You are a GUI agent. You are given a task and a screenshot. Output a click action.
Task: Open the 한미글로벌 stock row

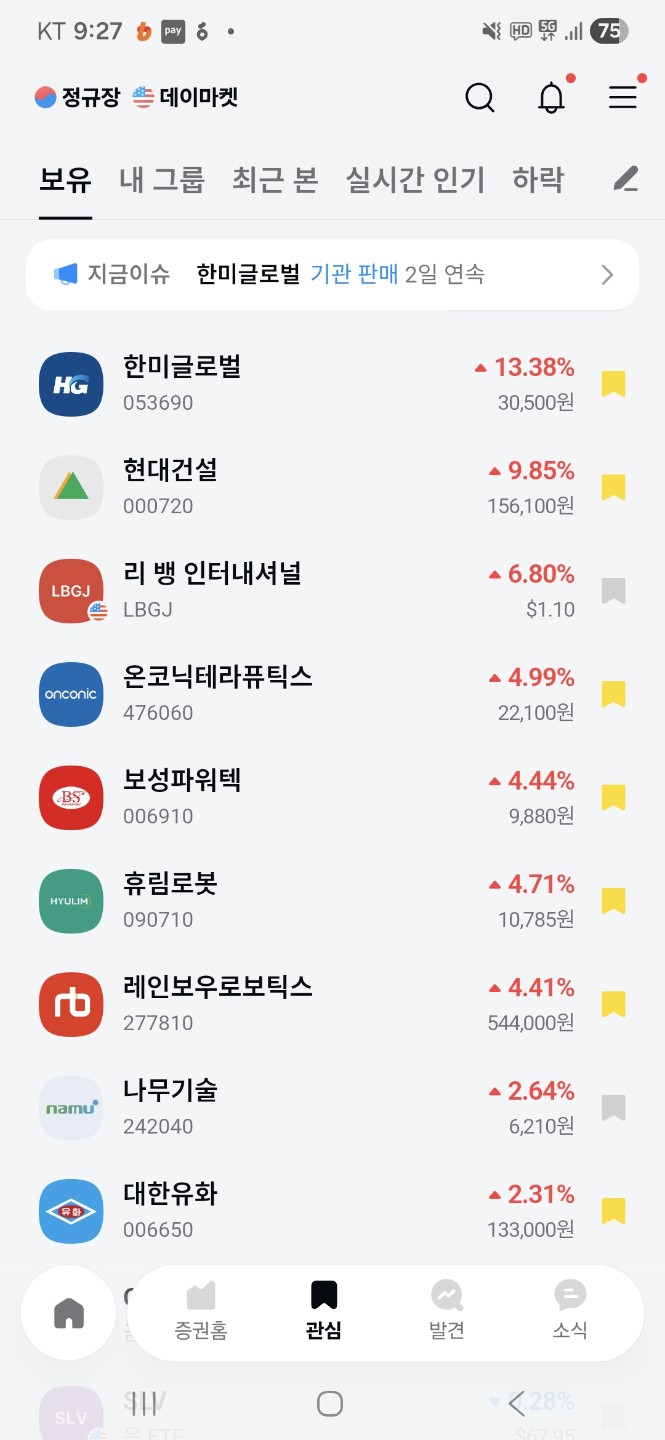click(300, 384)
